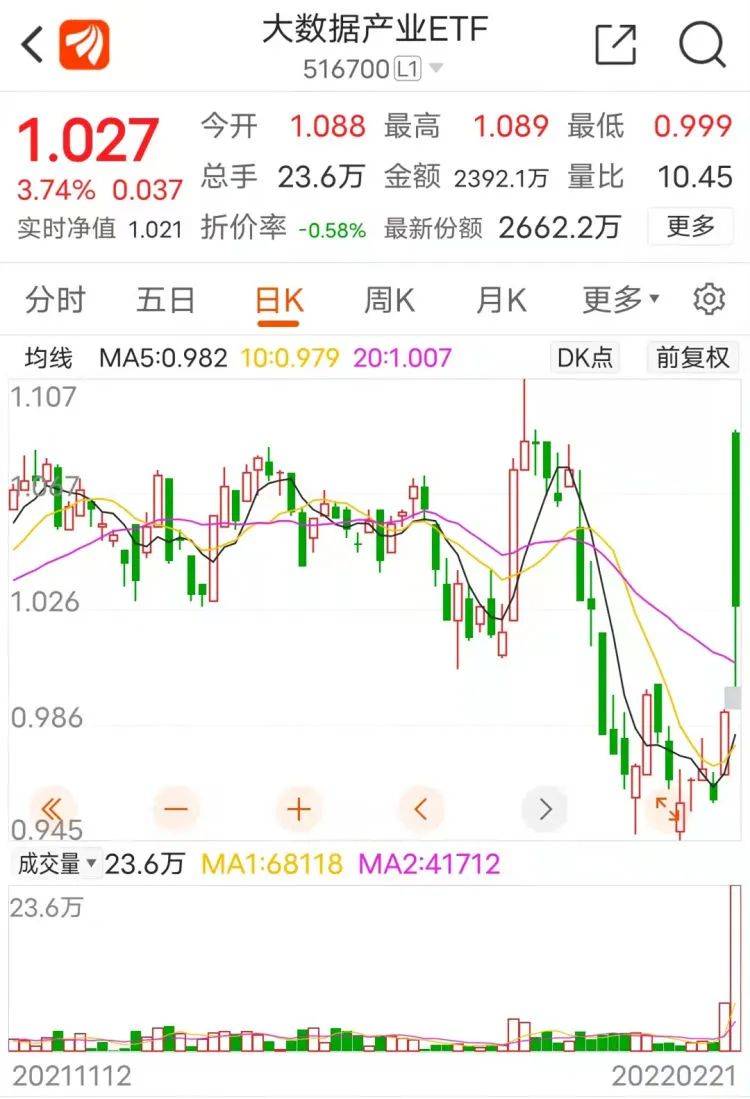
Task: Toggle DK点 buy/sell signals
Action: [x=585, y=358]
